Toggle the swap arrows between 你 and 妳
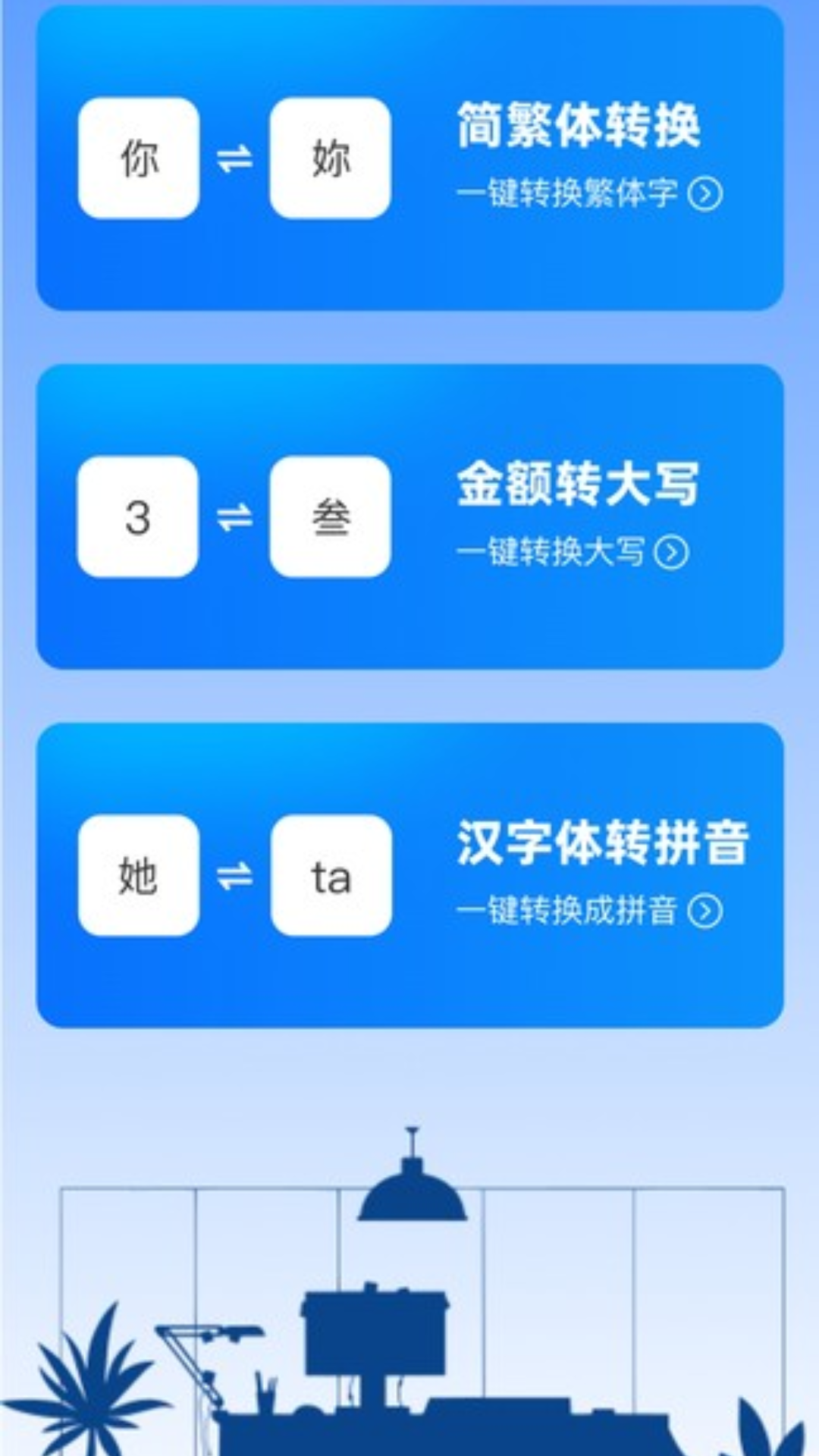Viewport: 819px width, 1456px height. coord(234,157)
